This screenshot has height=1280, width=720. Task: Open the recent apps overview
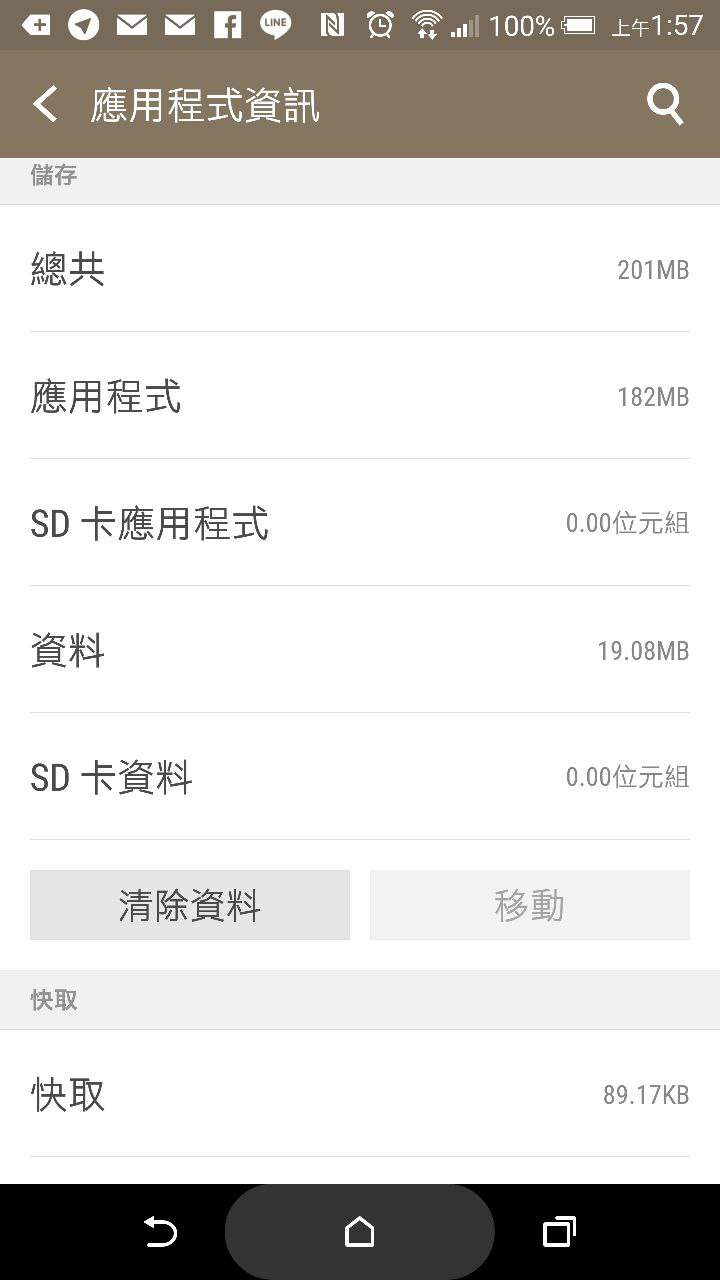(559, 1232)
